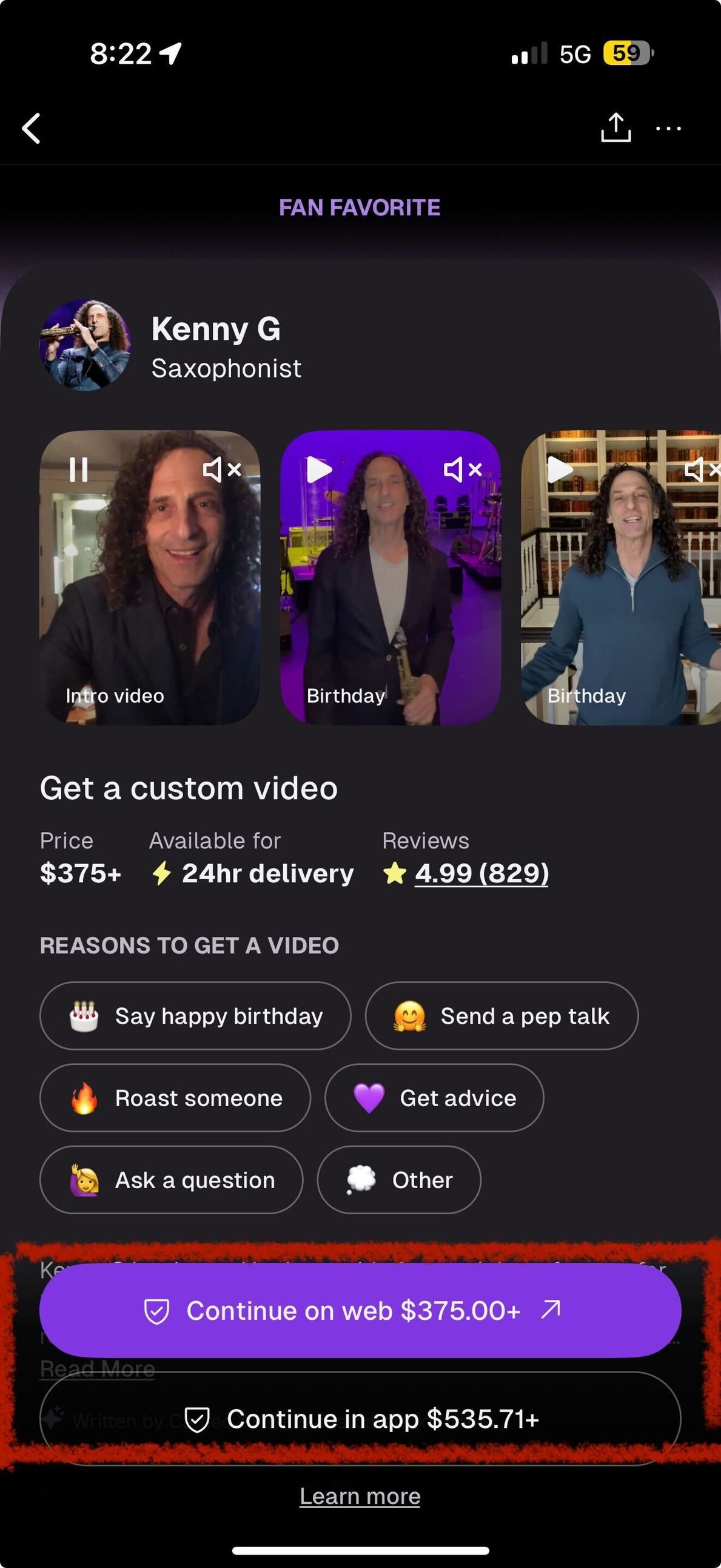
Task: Continue on web for $375.00+
Action: click(360, 1311)
